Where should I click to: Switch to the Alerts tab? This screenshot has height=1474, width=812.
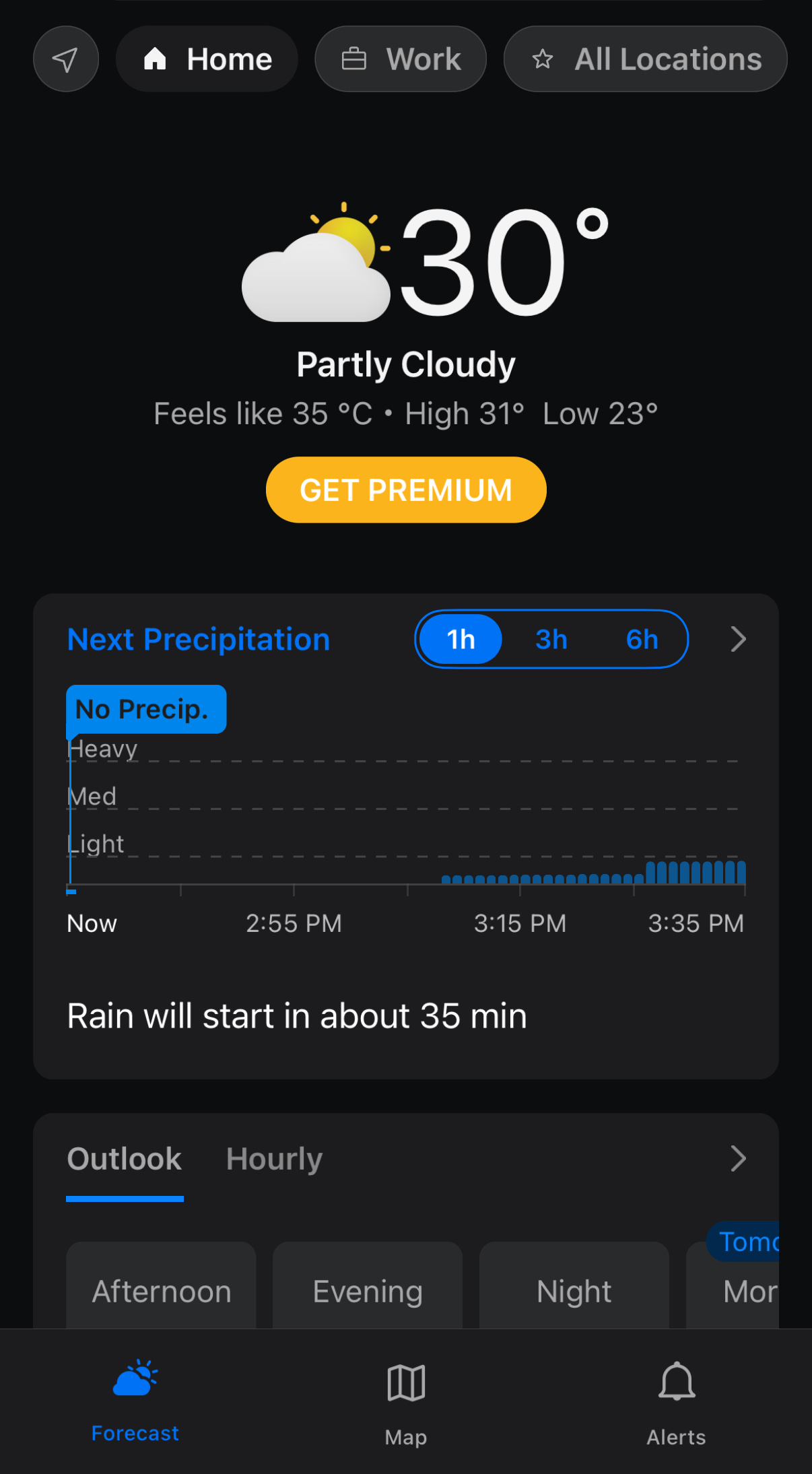676,1401
